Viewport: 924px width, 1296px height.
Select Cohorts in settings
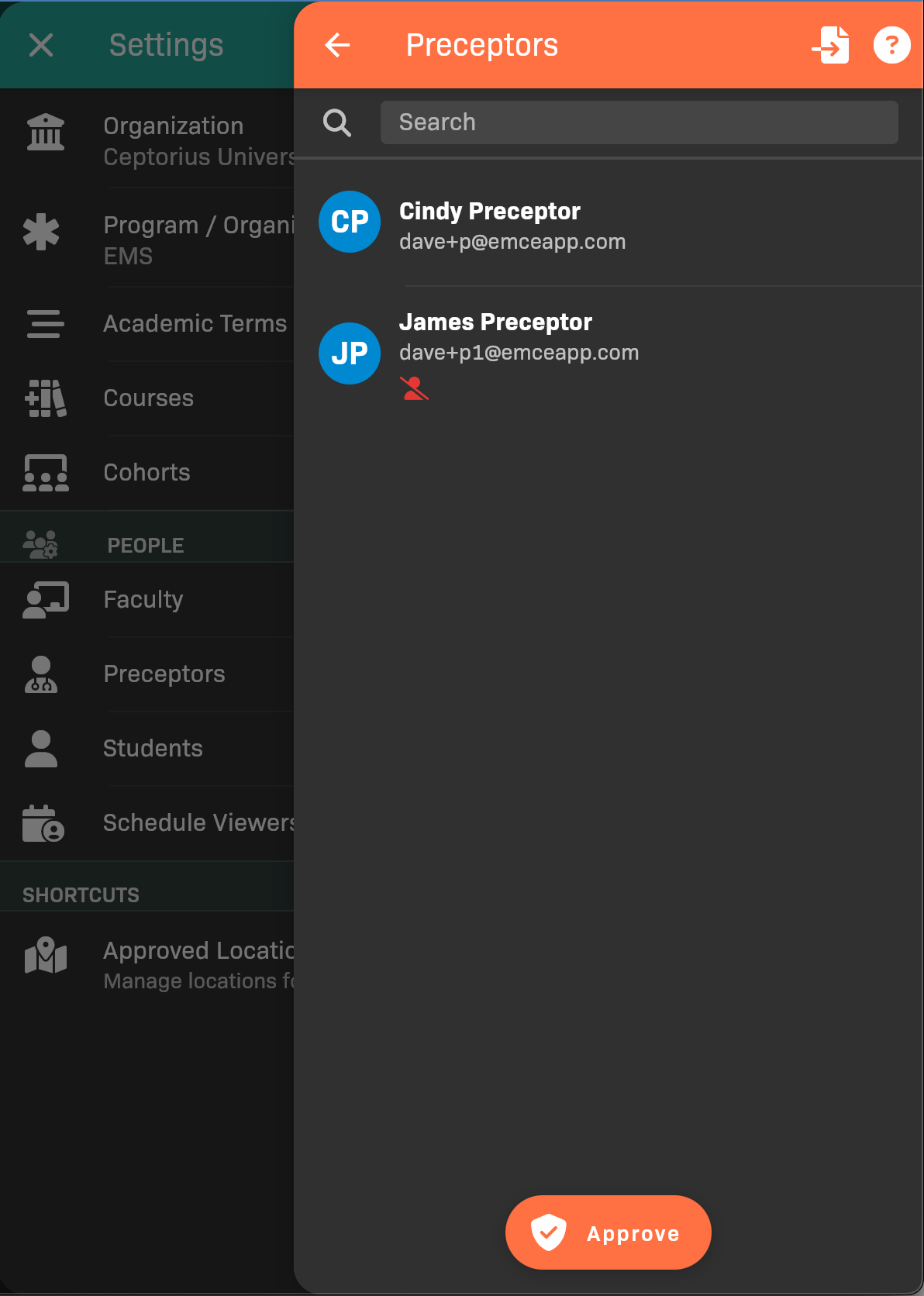147,472
